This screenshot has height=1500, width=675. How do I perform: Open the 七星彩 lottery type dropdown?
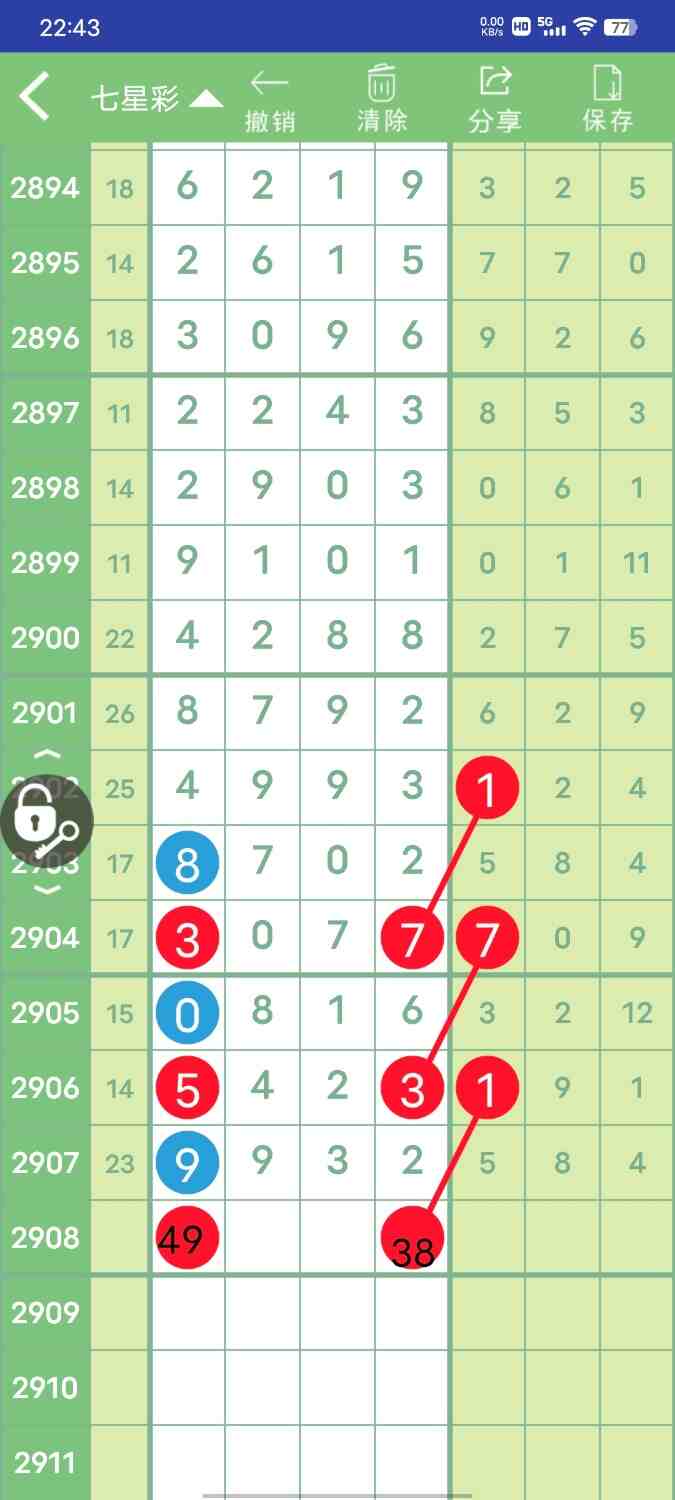pos(156,98)
